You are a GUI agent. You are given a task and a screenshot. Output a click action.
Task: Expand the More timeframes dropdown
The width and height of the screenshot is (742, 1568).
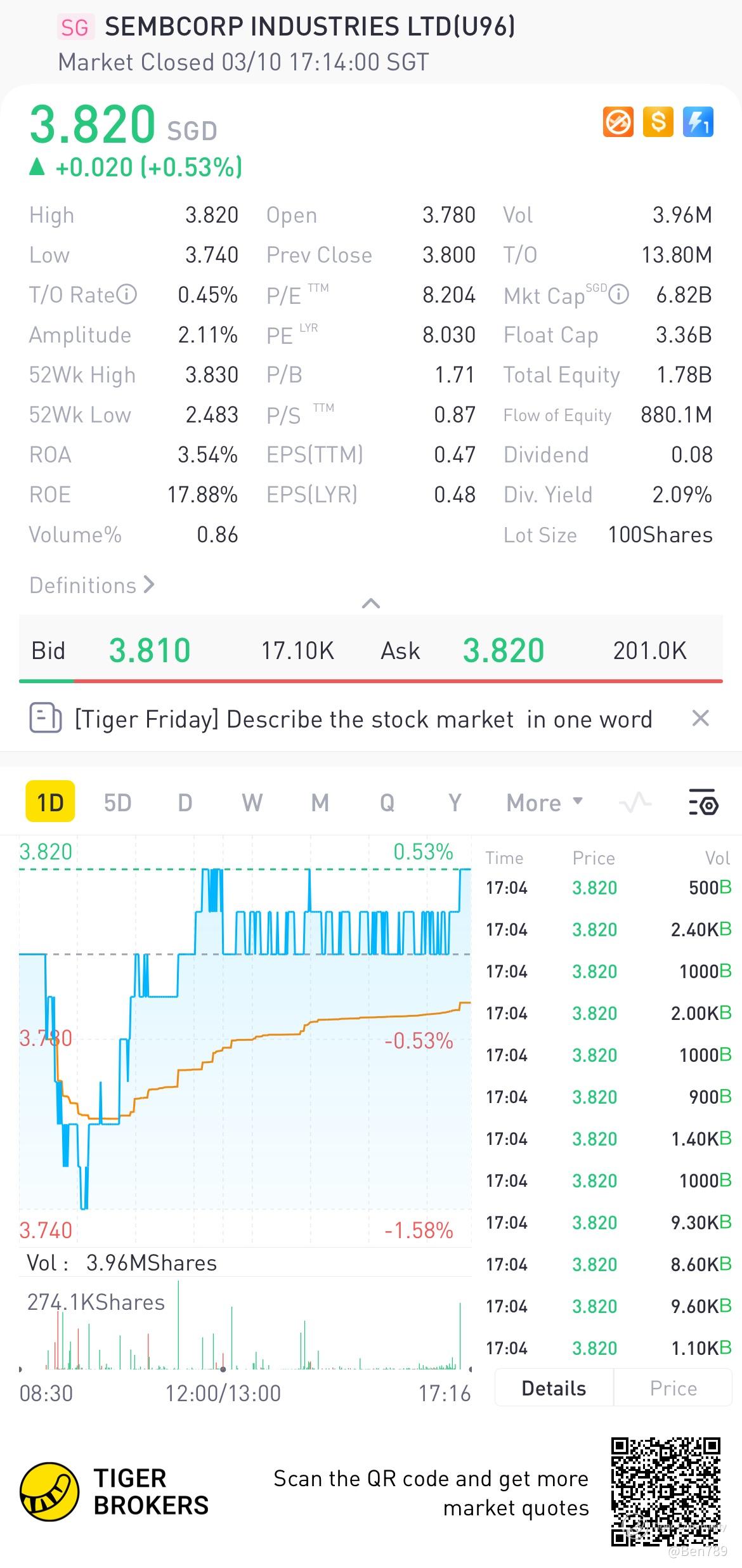point(544,803)
